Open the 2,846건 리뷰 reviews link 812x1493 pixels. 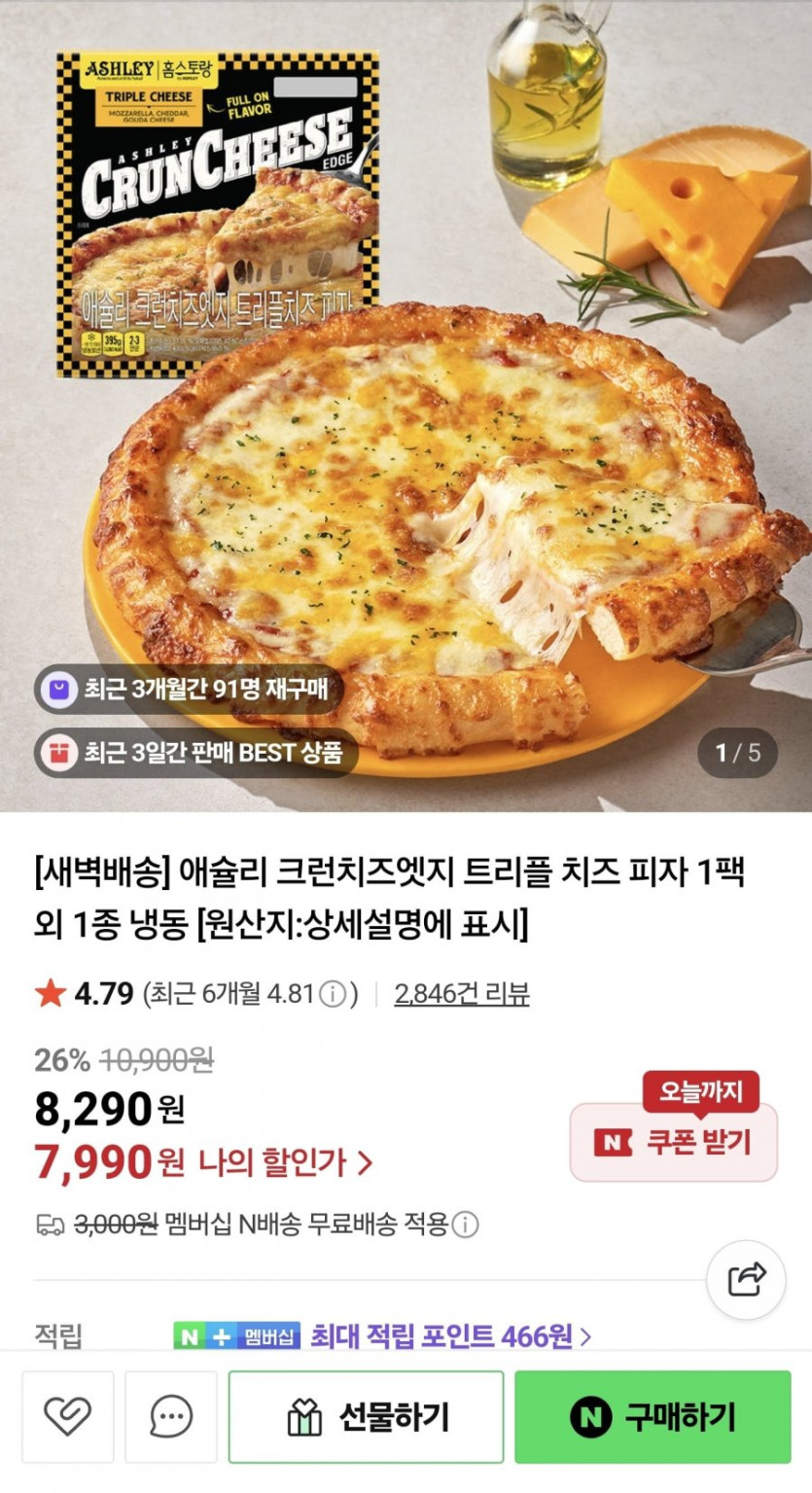(461, 994)
